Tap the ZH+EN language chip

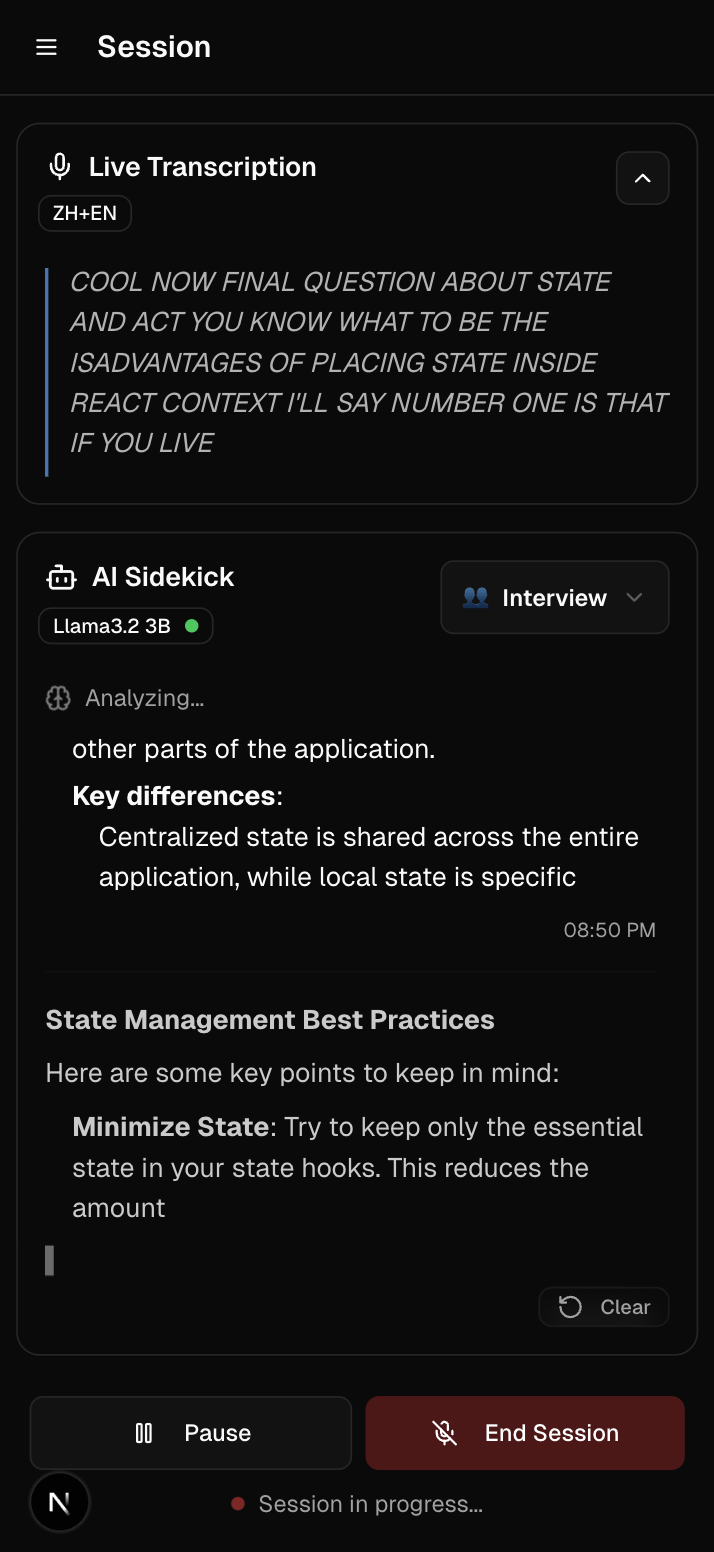85,213
